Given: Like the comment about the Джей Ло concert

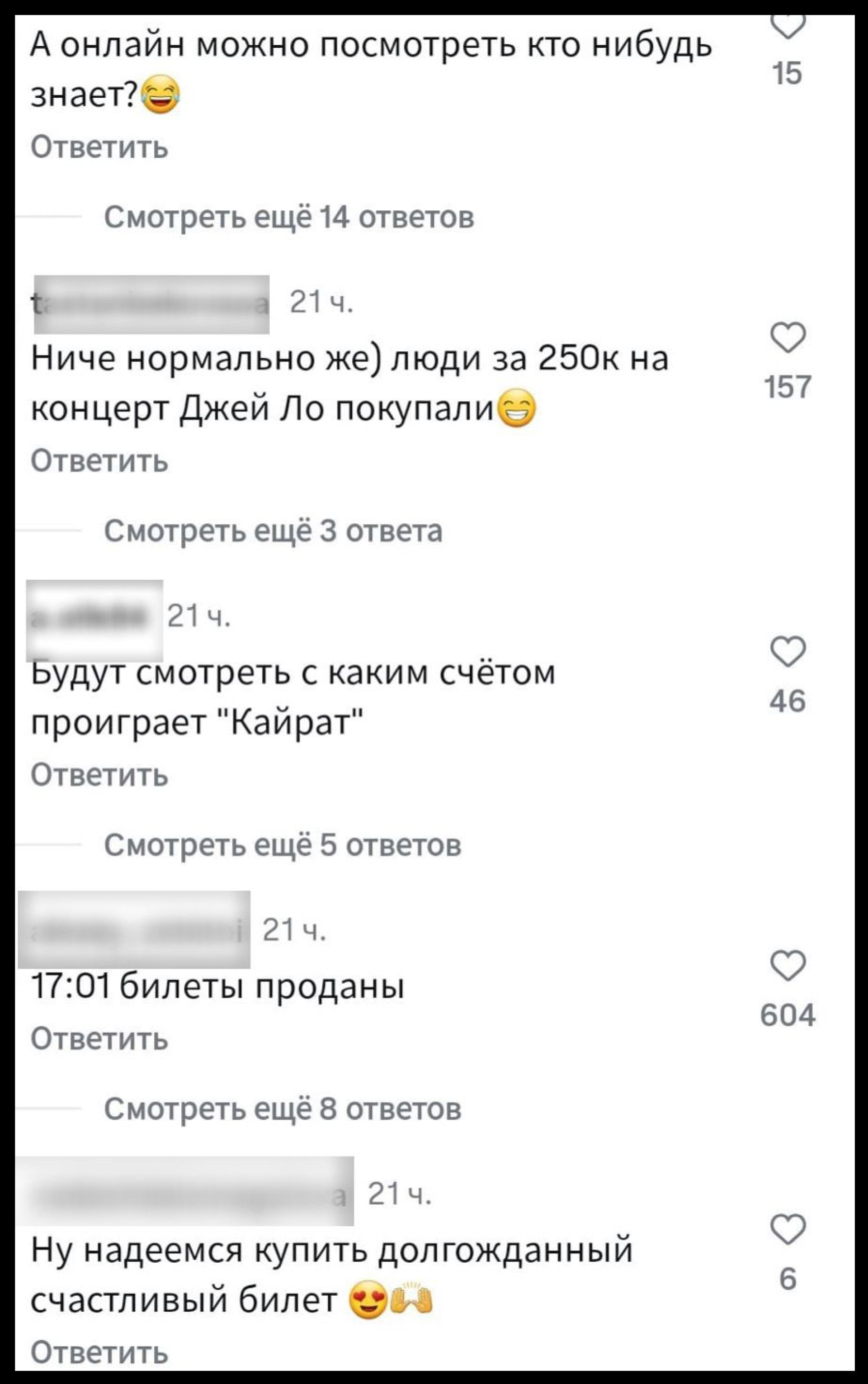Looking at the screenshot, I should pos(788,337).
